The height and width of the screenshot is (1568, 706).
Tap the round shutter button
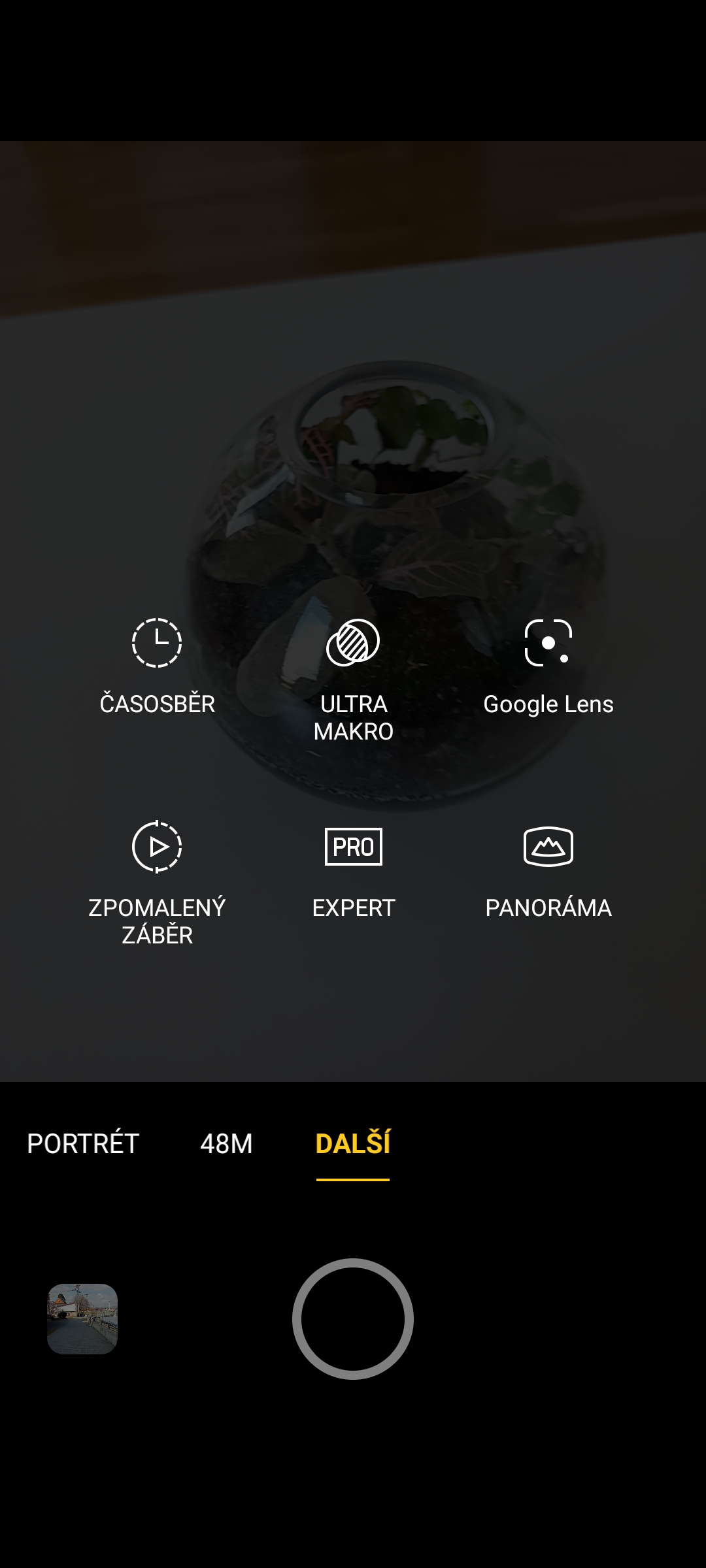coord(353,1318)
